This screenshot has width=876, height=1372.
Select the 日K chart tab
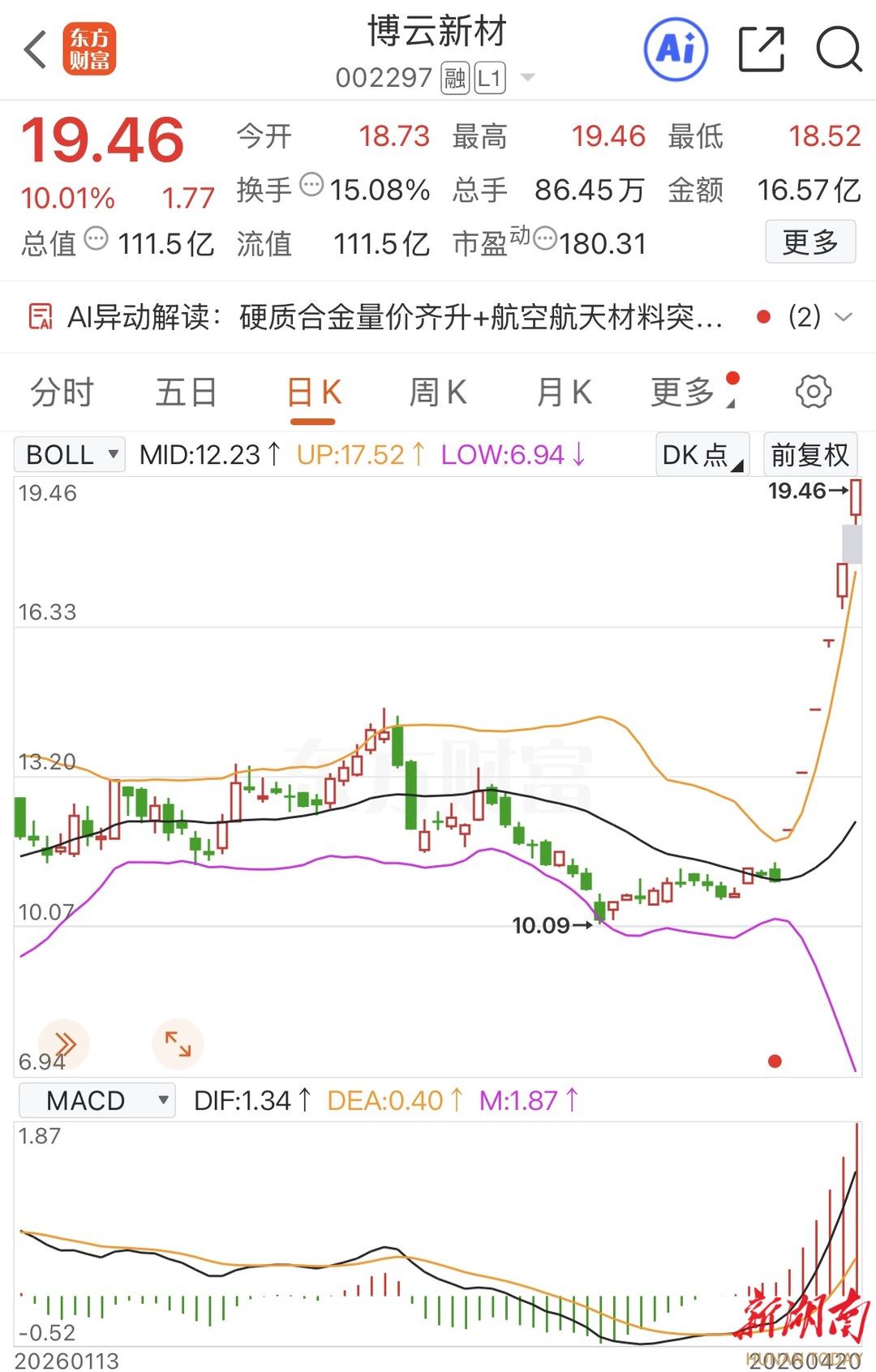[313, 393]
